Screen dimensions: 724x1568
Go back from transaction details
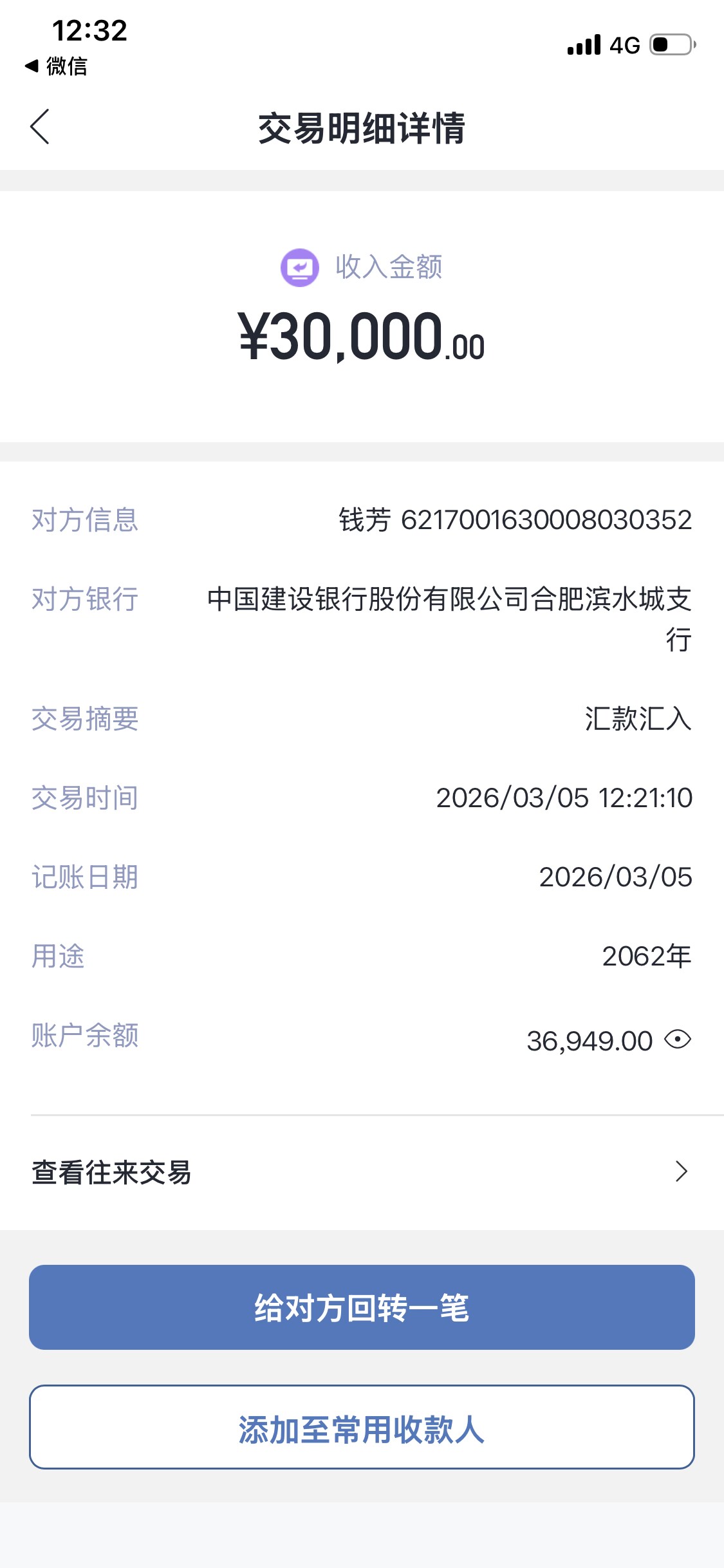click(x=40, y=127)
